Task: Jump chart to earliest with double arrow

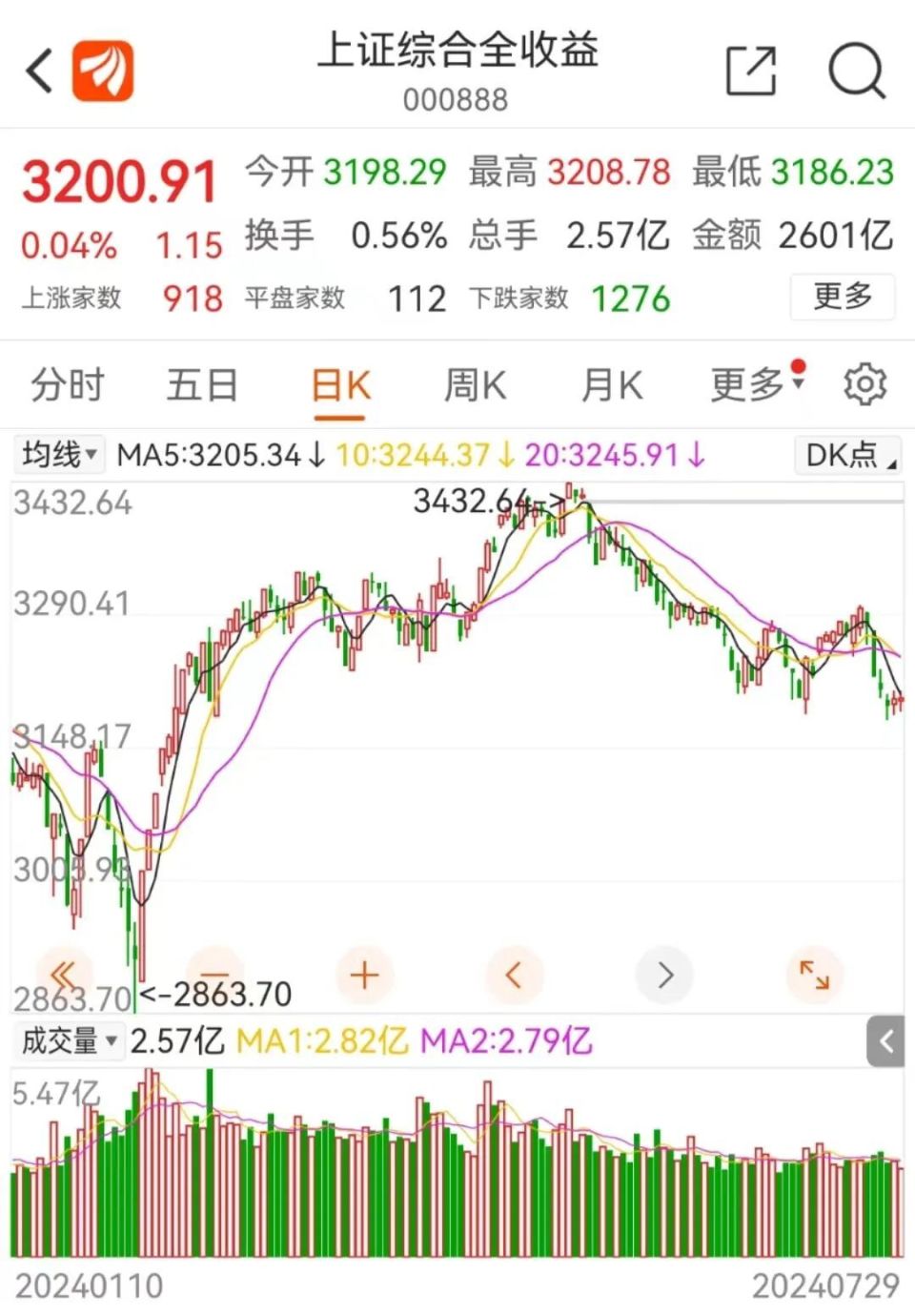Action: (x=63, y=975)
